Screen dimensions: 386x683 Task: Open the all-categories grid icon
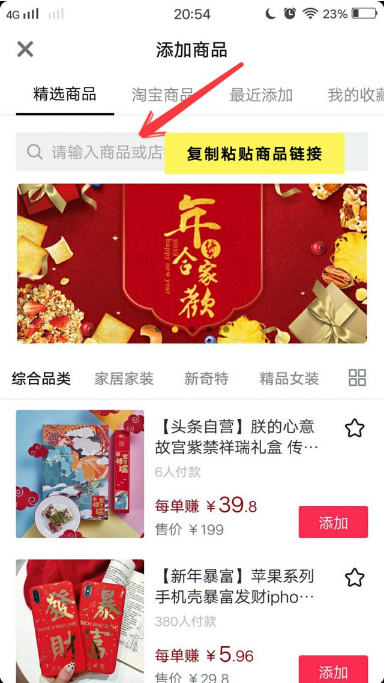coord(357,378)
